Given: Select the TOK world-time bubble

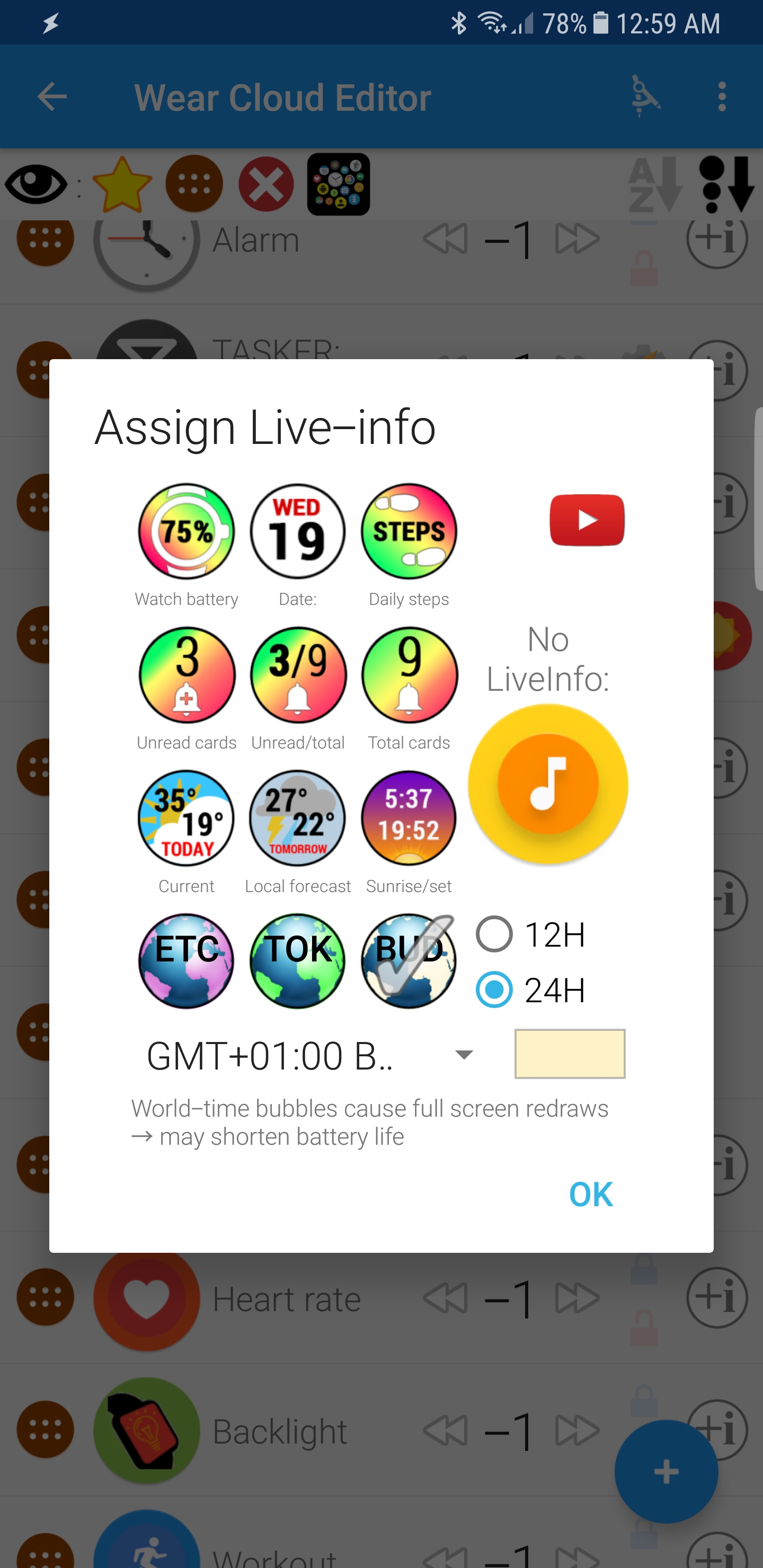Looking at the screenshot, I should [298, 961].
